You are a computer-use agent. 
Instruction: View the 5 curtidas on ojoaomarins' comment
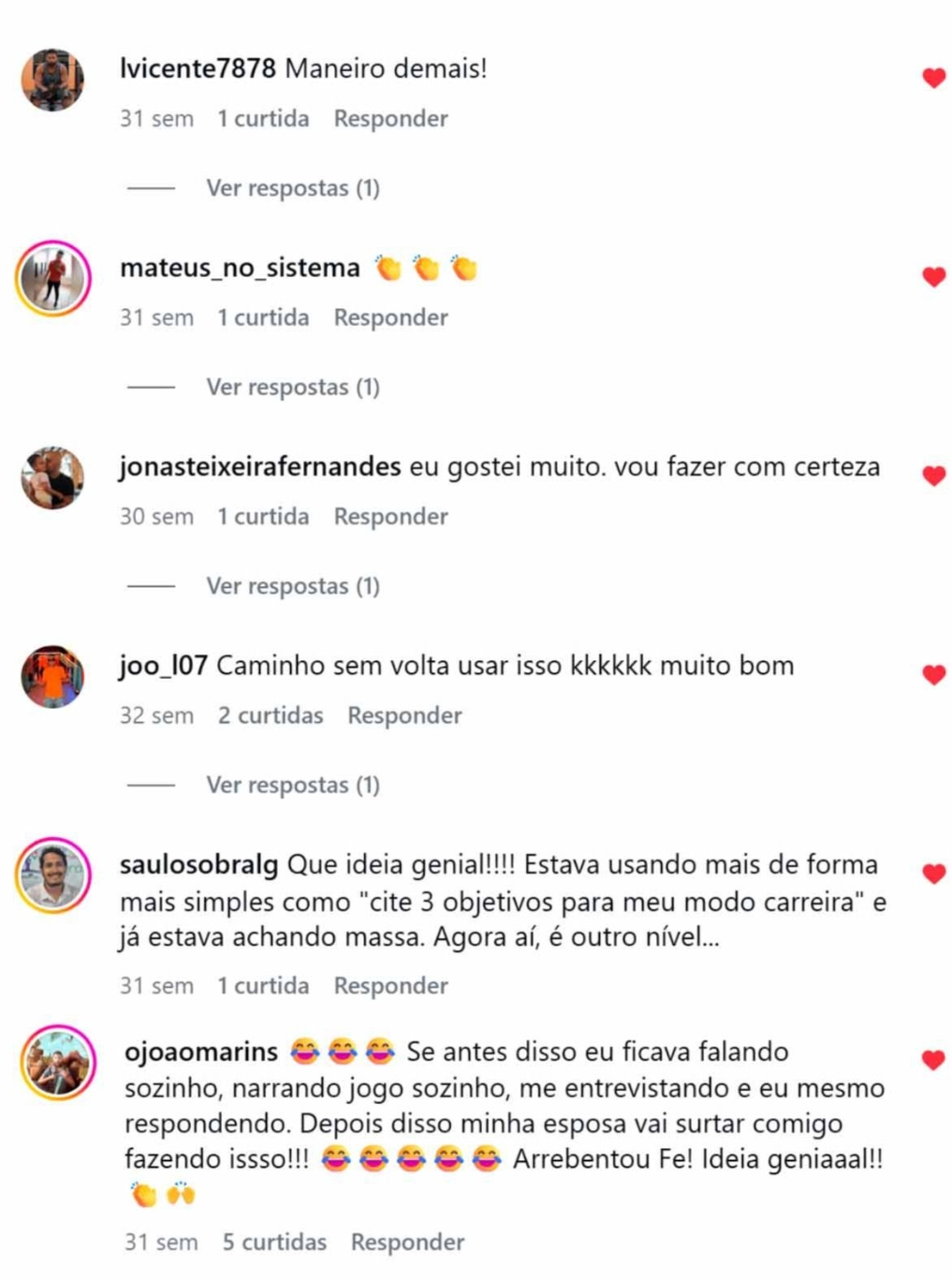(x=274, y=1243)
